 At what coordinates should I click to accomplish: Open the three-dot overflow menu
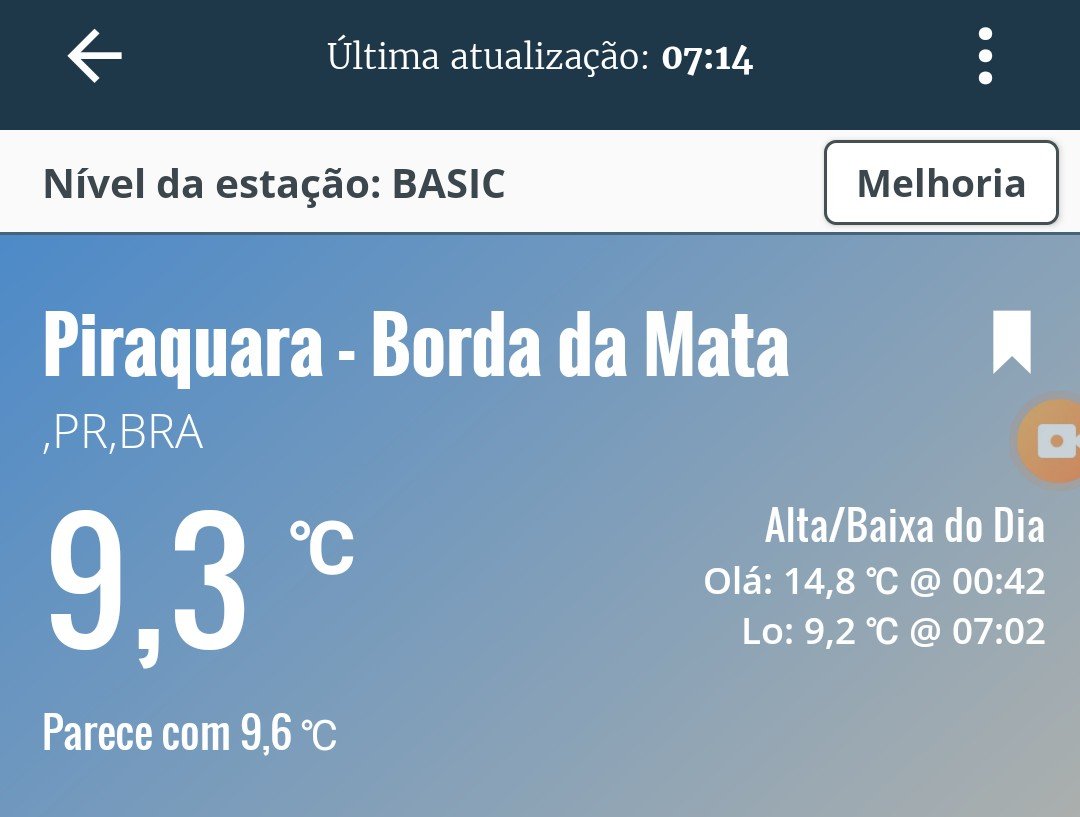985,56
